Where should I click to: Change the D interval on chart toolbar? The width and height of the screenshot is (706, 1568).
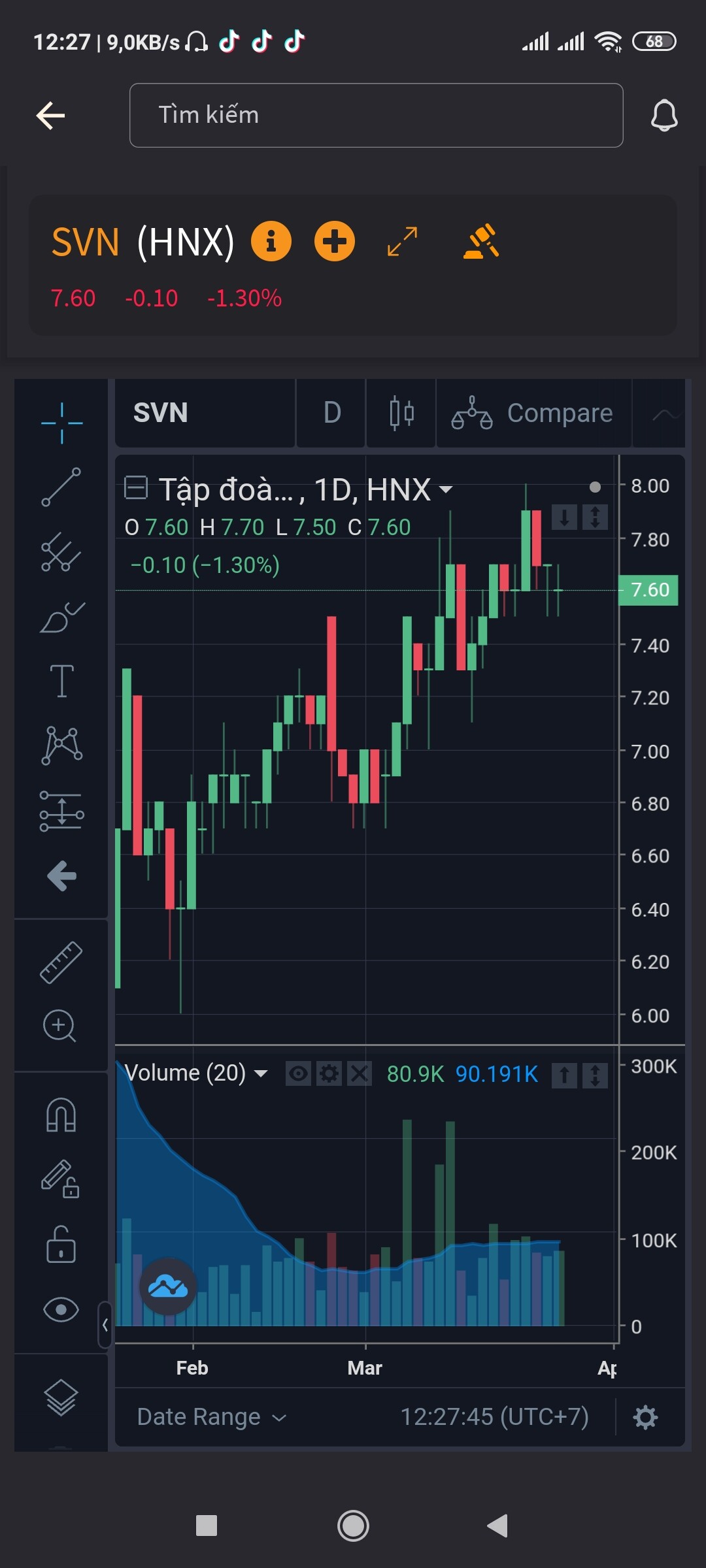tap(332, 413)
